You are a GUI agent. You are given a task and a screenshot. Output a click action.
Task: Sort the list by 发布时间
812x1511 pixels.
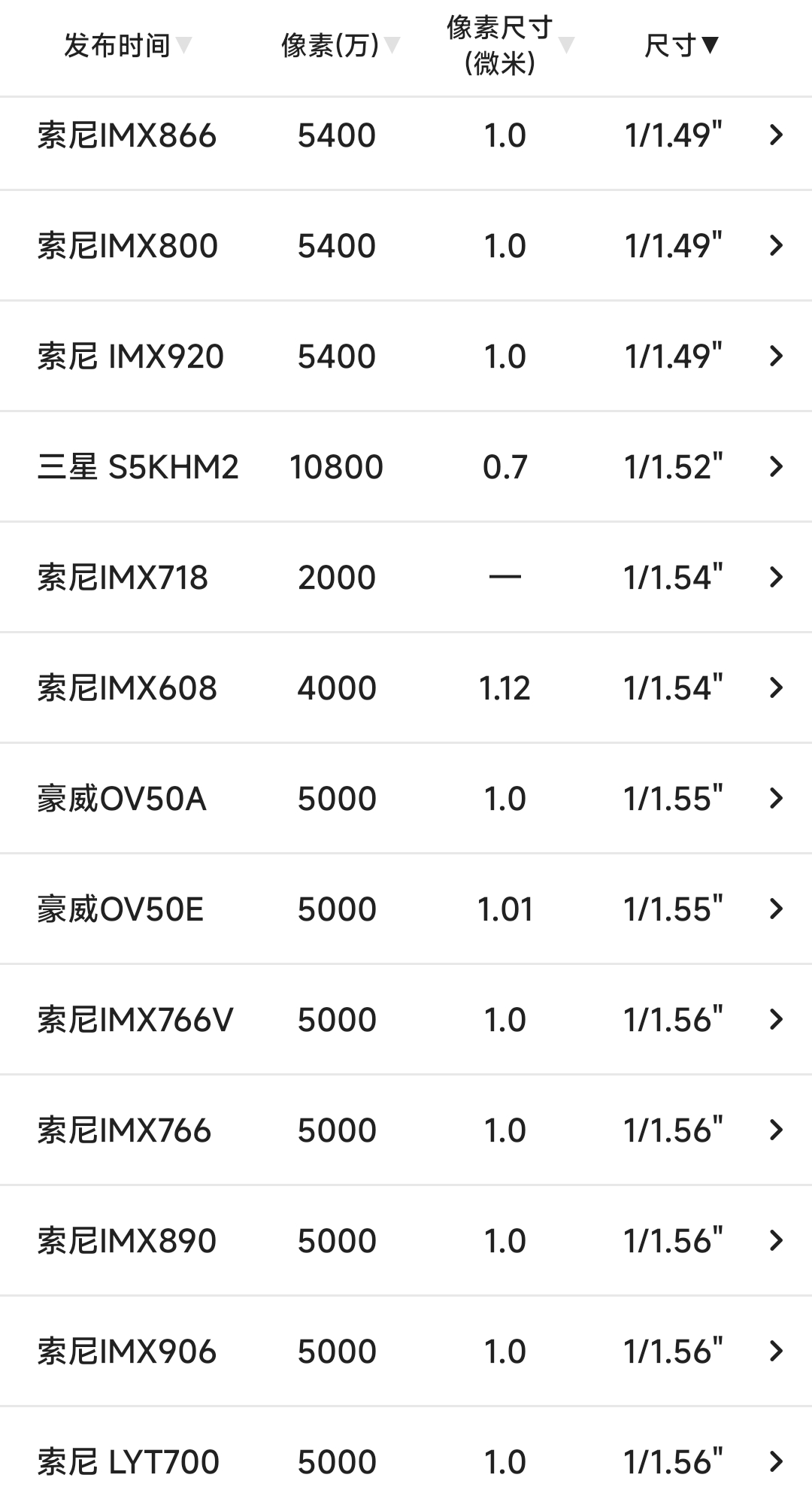[128, 46]
